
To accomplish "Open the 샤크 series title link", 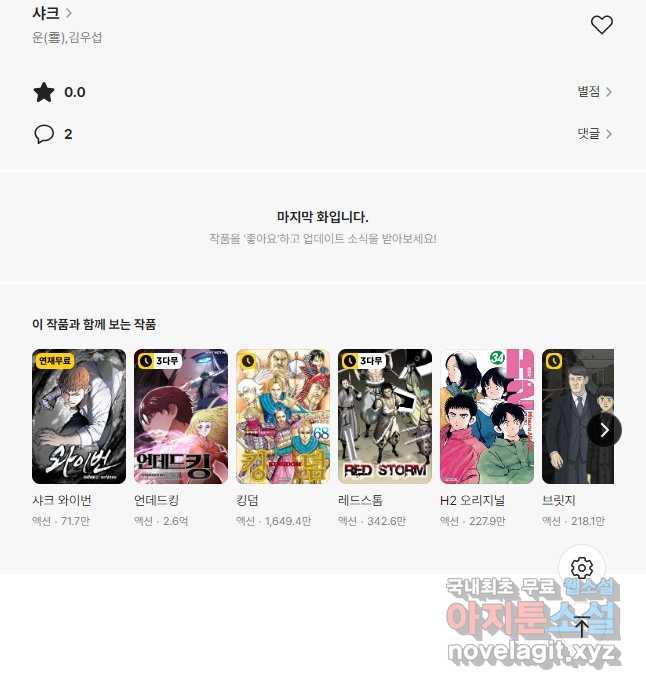I will [52, 13].
